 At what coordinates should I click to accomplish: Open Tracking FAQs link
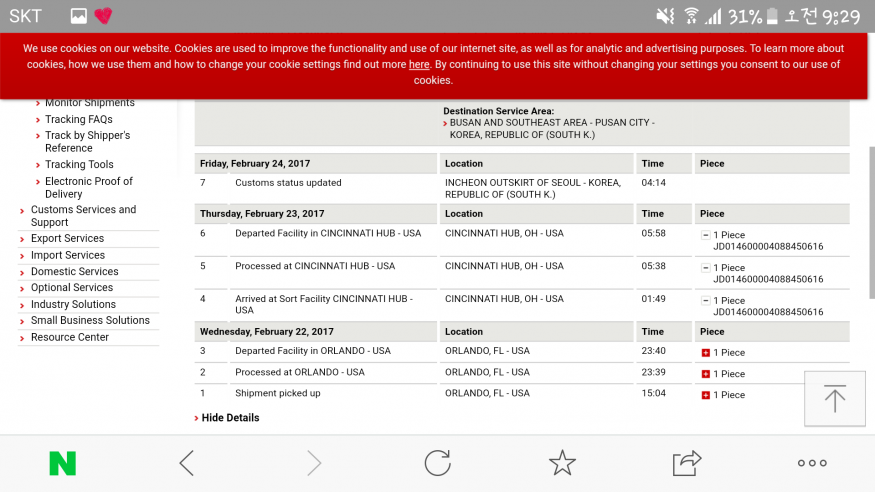click(78, 119)
